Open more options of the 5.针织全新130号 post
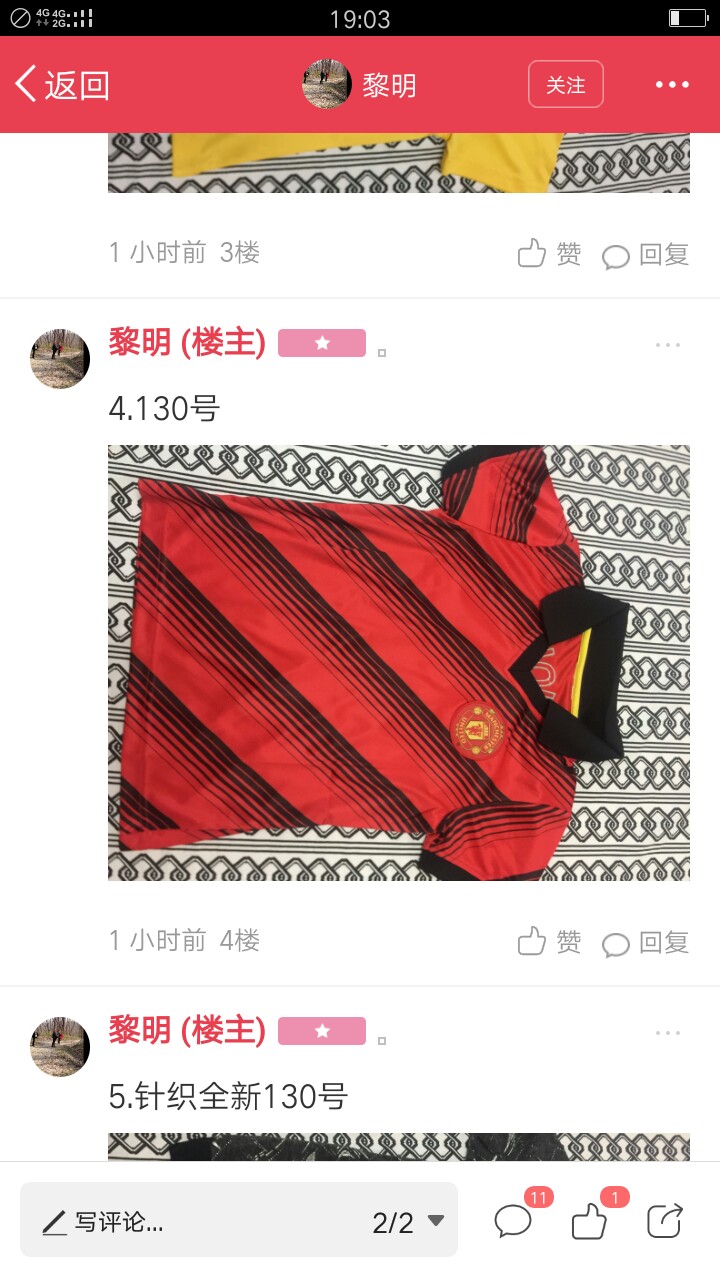Image resolution: width=720 pixels, height=1280 pixels. pos(668,1033)
